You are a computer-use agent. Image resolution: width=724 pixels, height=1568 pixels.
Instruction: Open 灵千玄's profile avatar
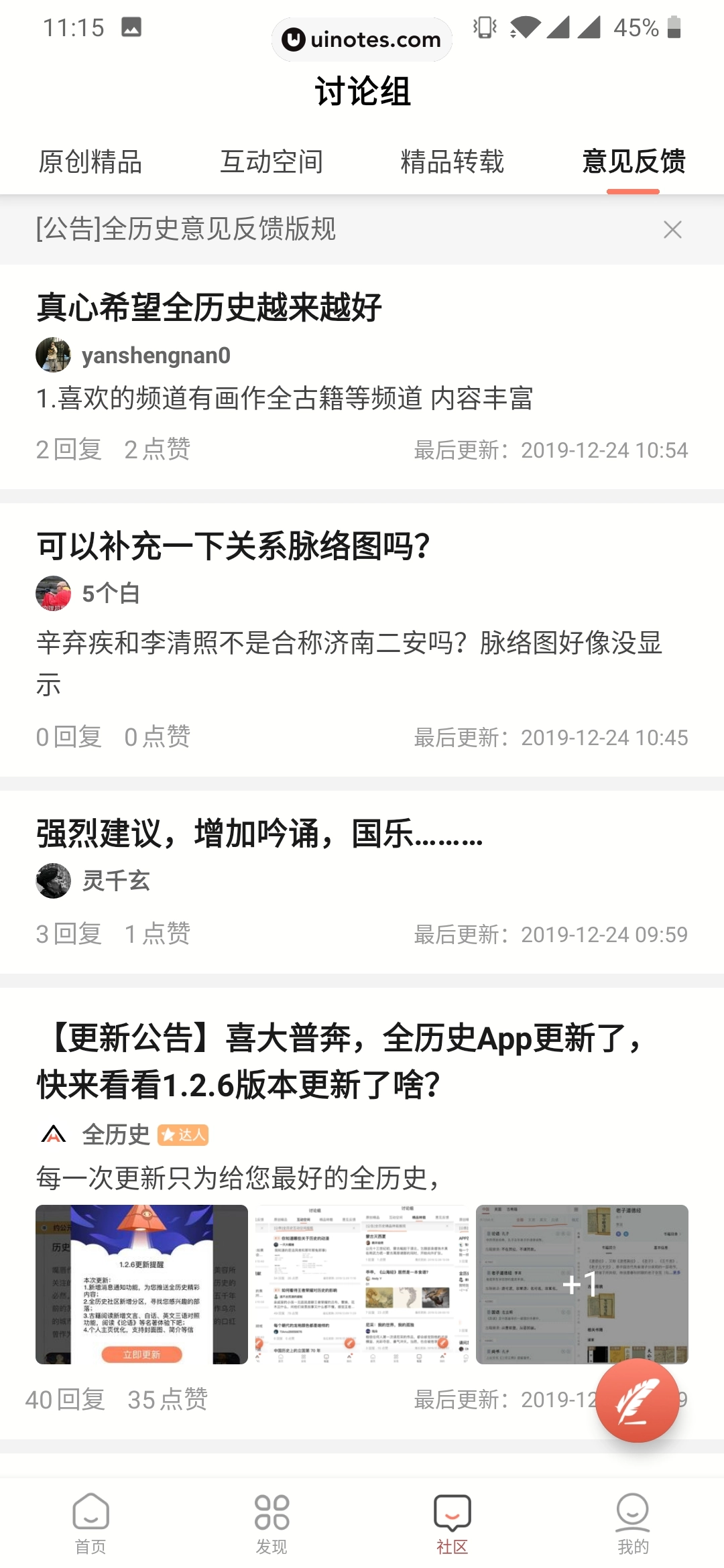(53, 881)
